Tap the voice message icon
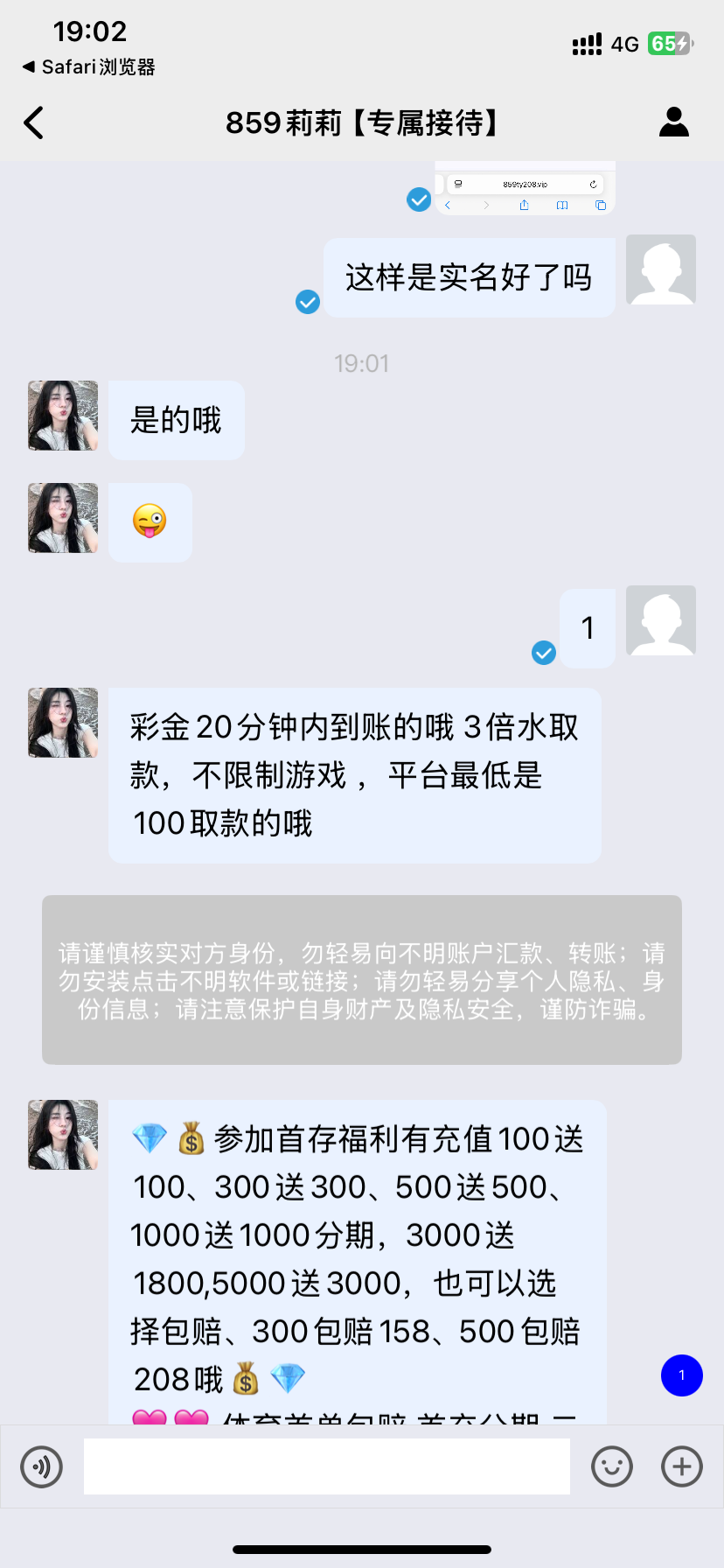Viewport: 724px width, 1568px height. (x=42, y=1466)
